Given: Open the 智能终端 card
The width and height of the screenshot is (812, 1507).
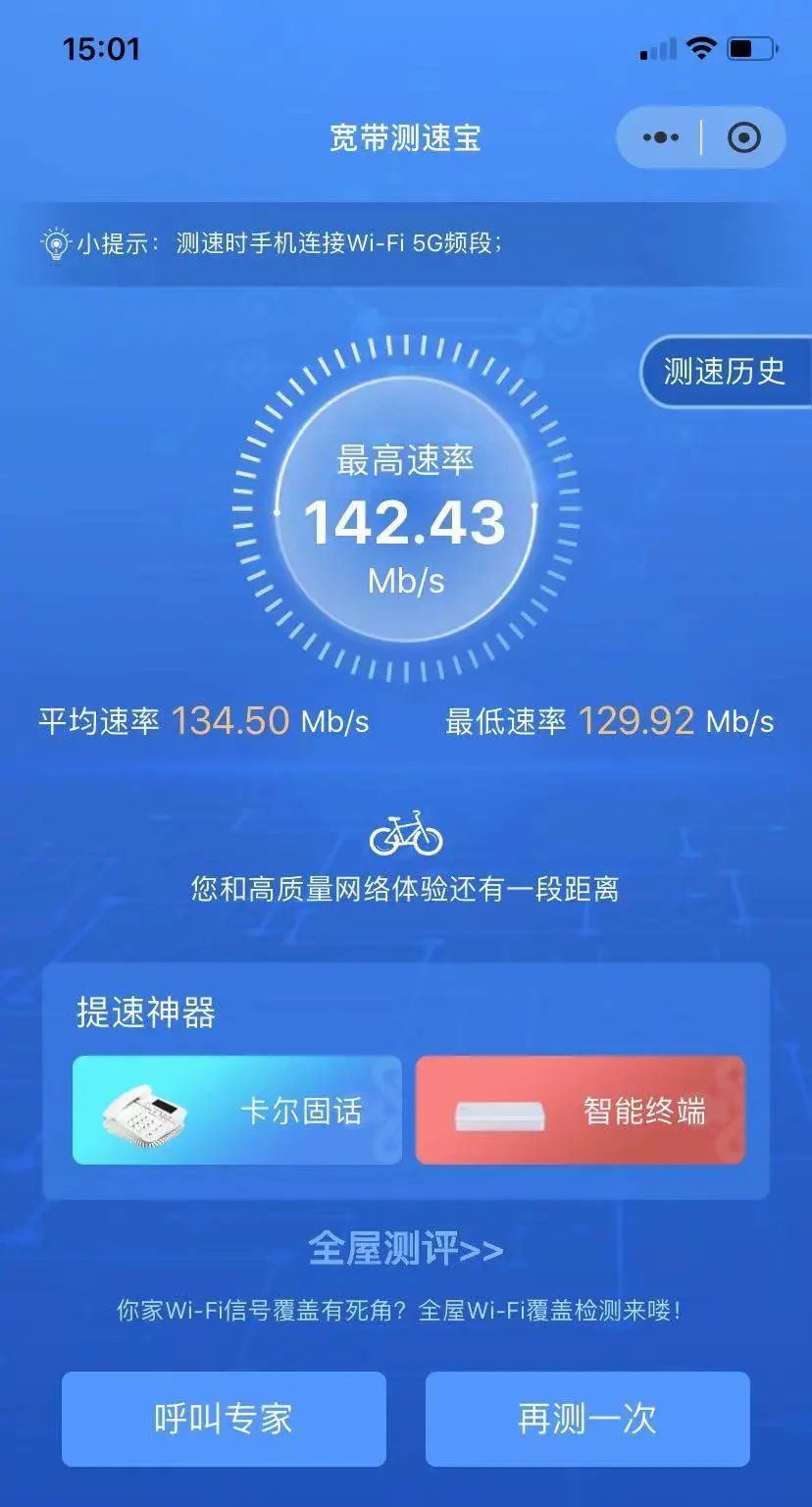Looking at the screenshot, I should pos(581,1110).
